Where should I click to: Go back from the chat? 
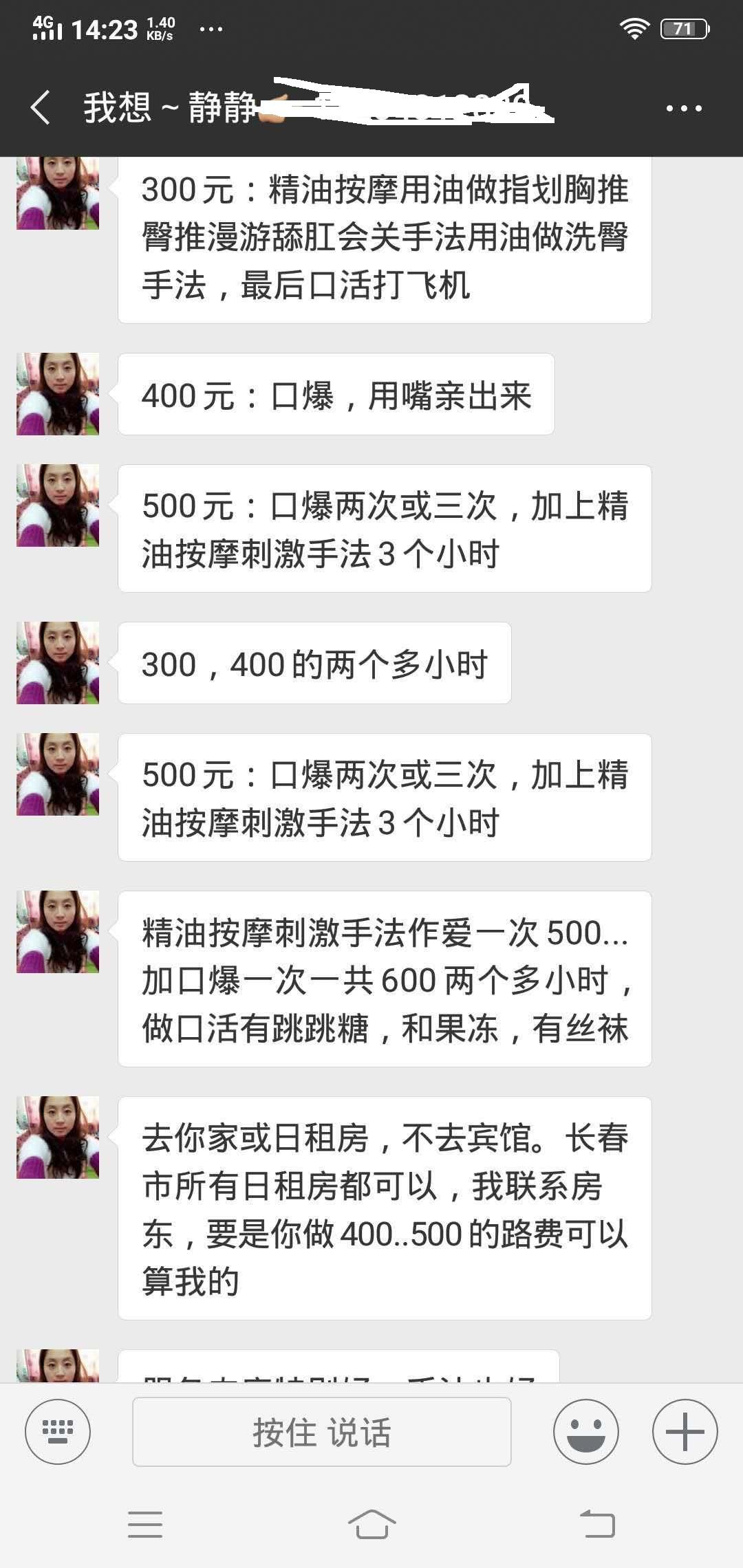tap(40, 108)
